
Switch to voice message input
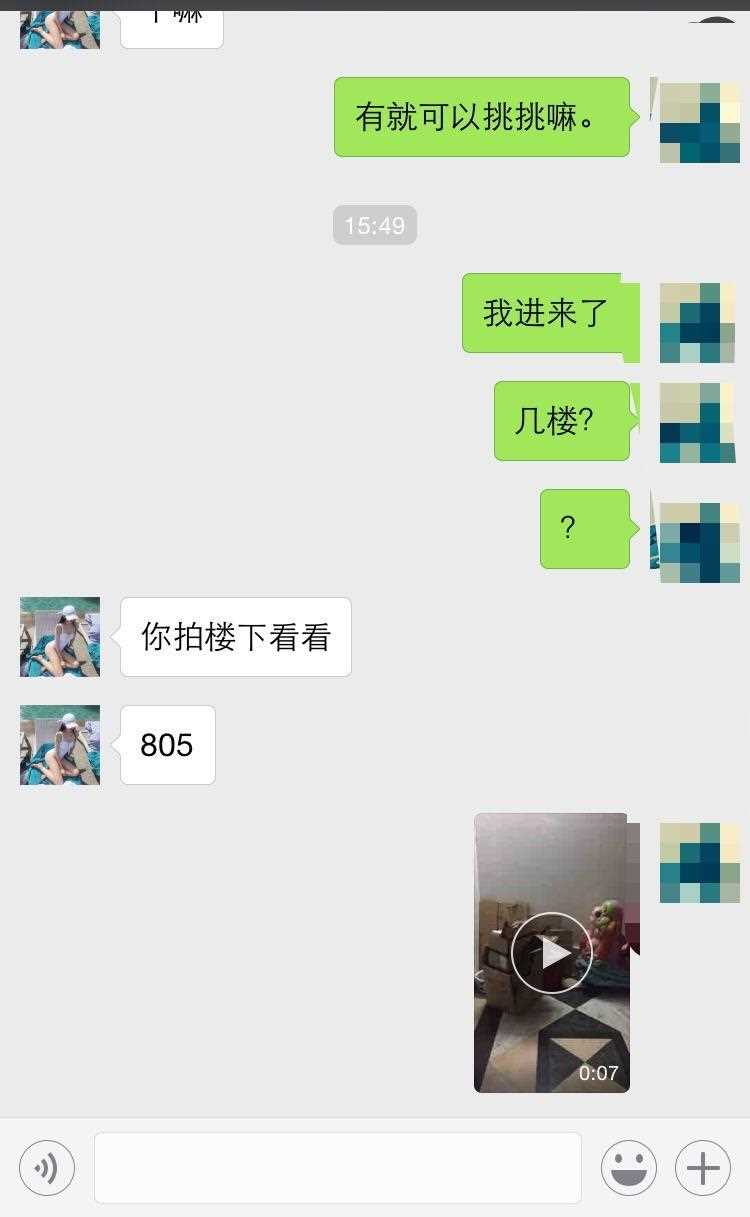click(47, 1168)
